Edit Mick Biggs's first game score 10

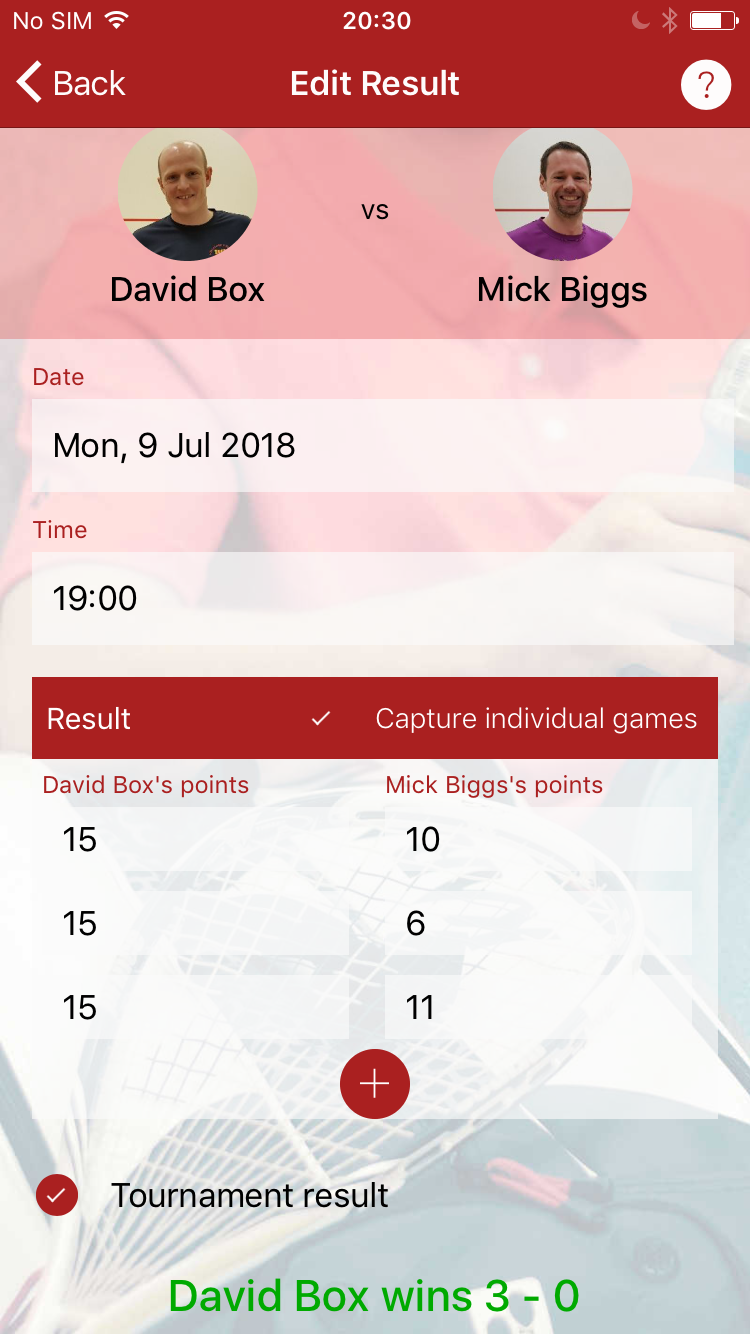point(537,839)
